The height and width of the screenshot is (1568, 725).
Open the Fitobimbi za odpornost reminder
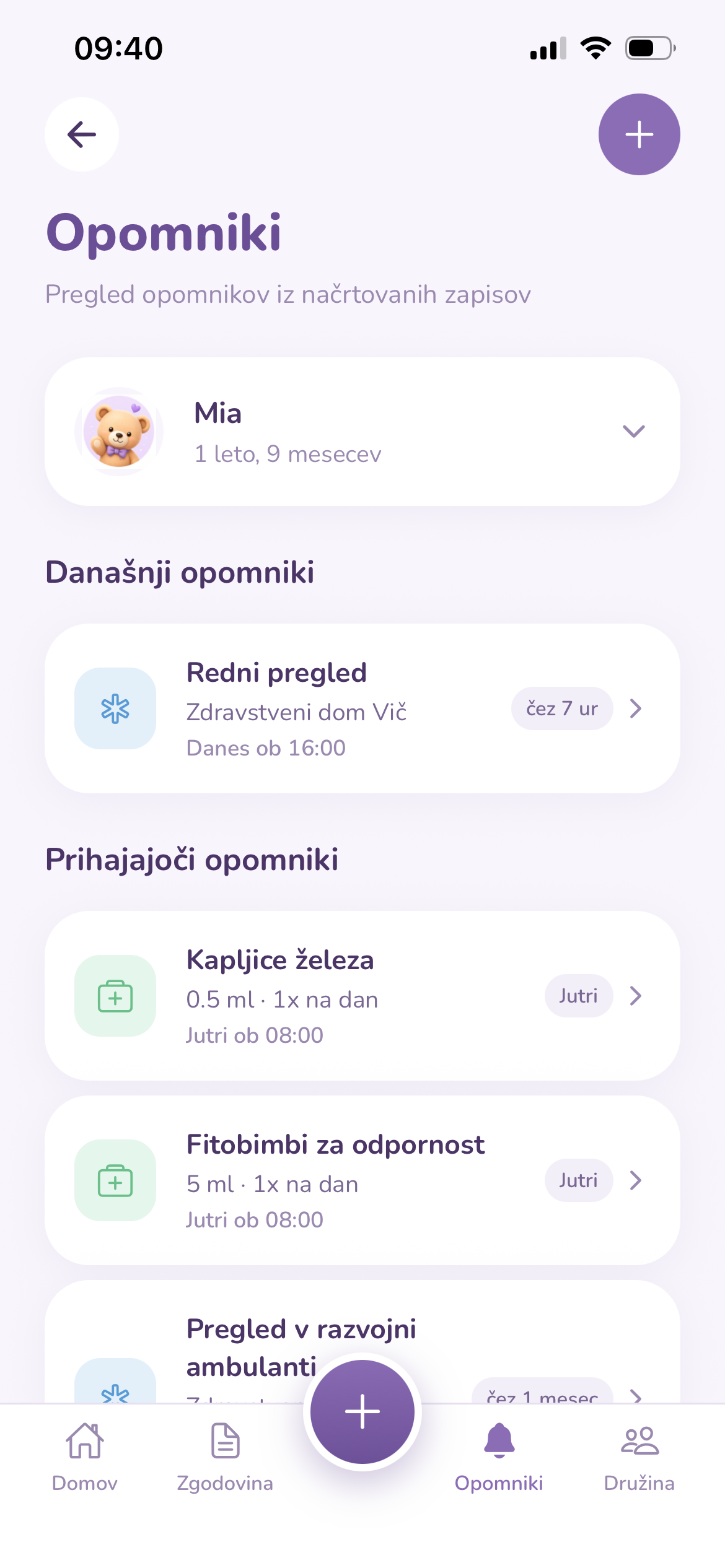click(362, 1180)
